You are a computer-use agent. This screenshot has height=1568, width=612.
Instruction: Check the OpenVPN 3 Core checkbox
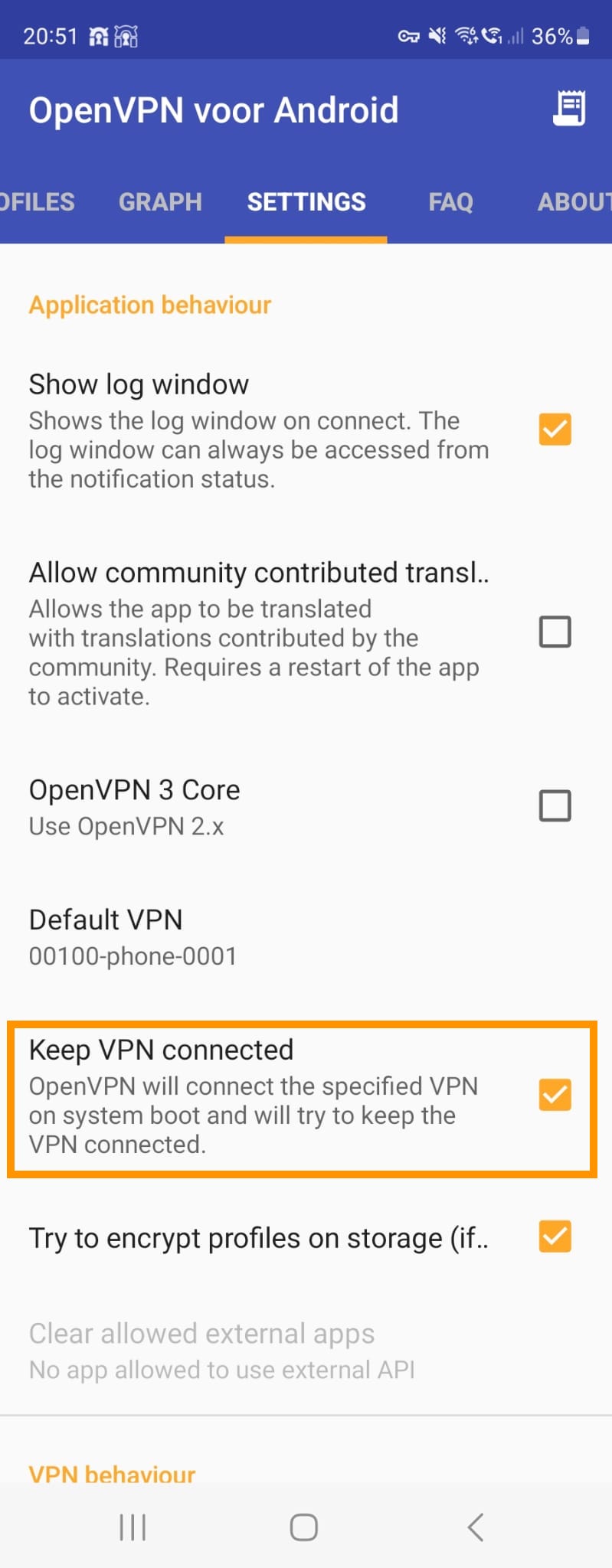tap(555, 806)
